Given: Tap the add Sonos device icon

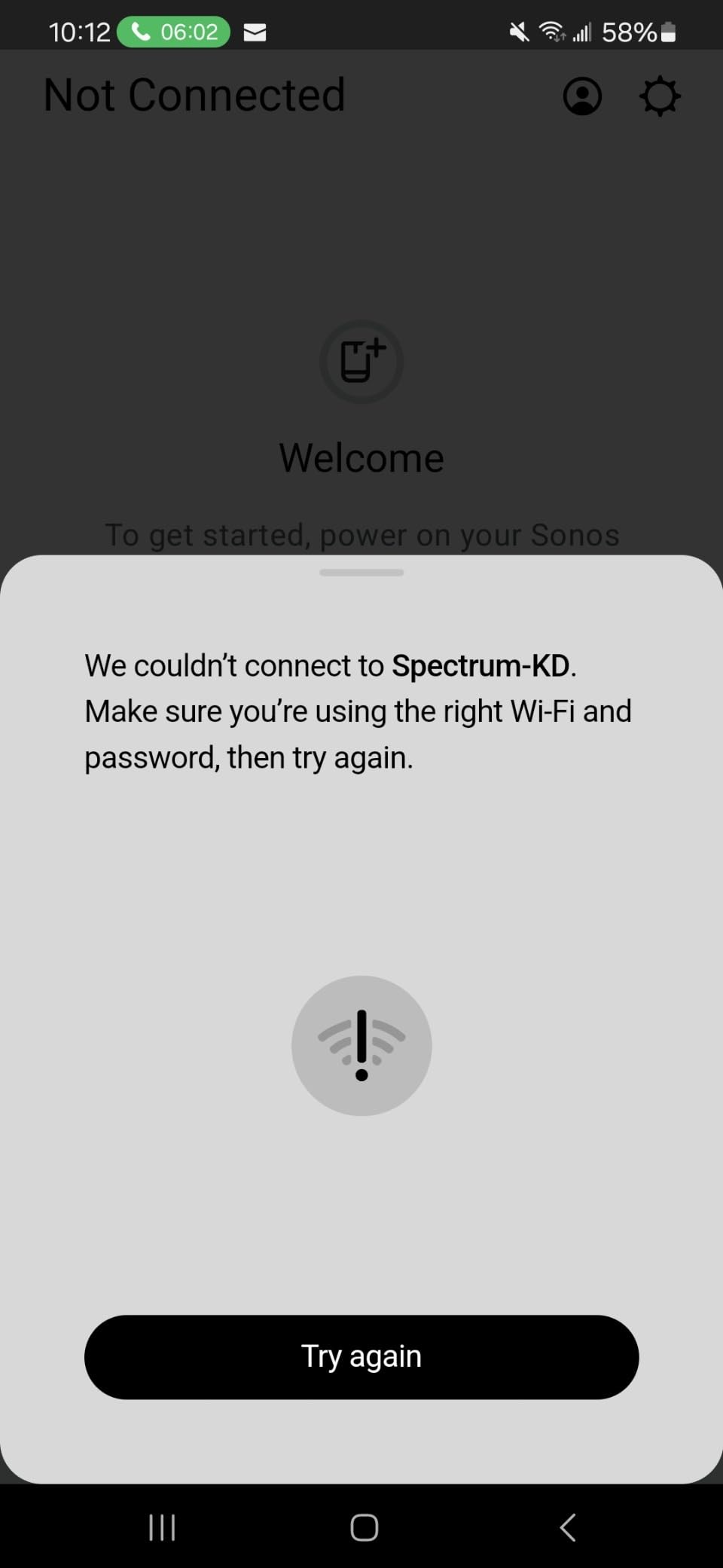Looking at the screenshot, I should tap(361, 362).
